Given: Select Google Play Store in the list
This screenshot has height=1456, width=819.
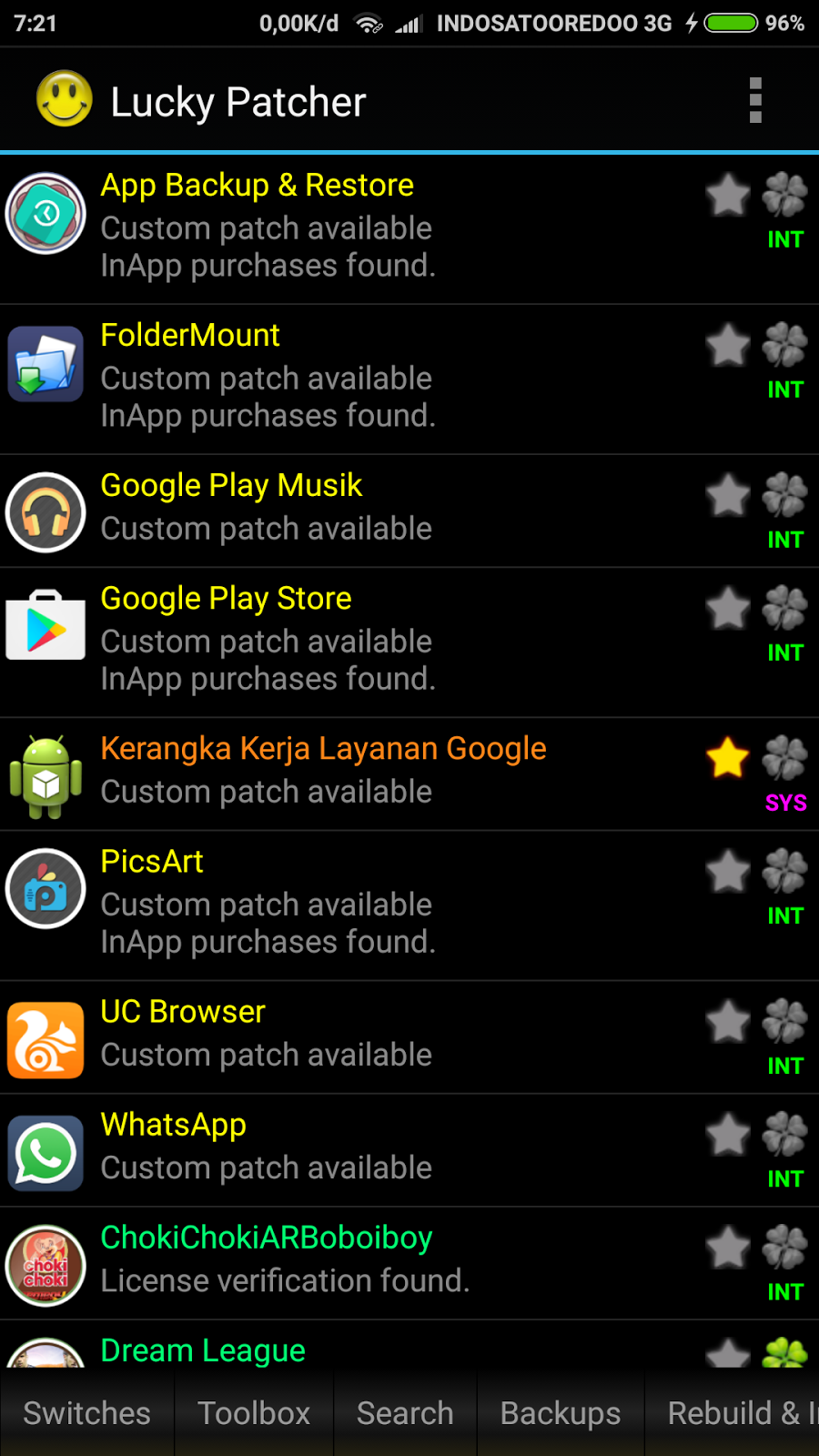Looking at the screenshot, I should pos(364,640).
